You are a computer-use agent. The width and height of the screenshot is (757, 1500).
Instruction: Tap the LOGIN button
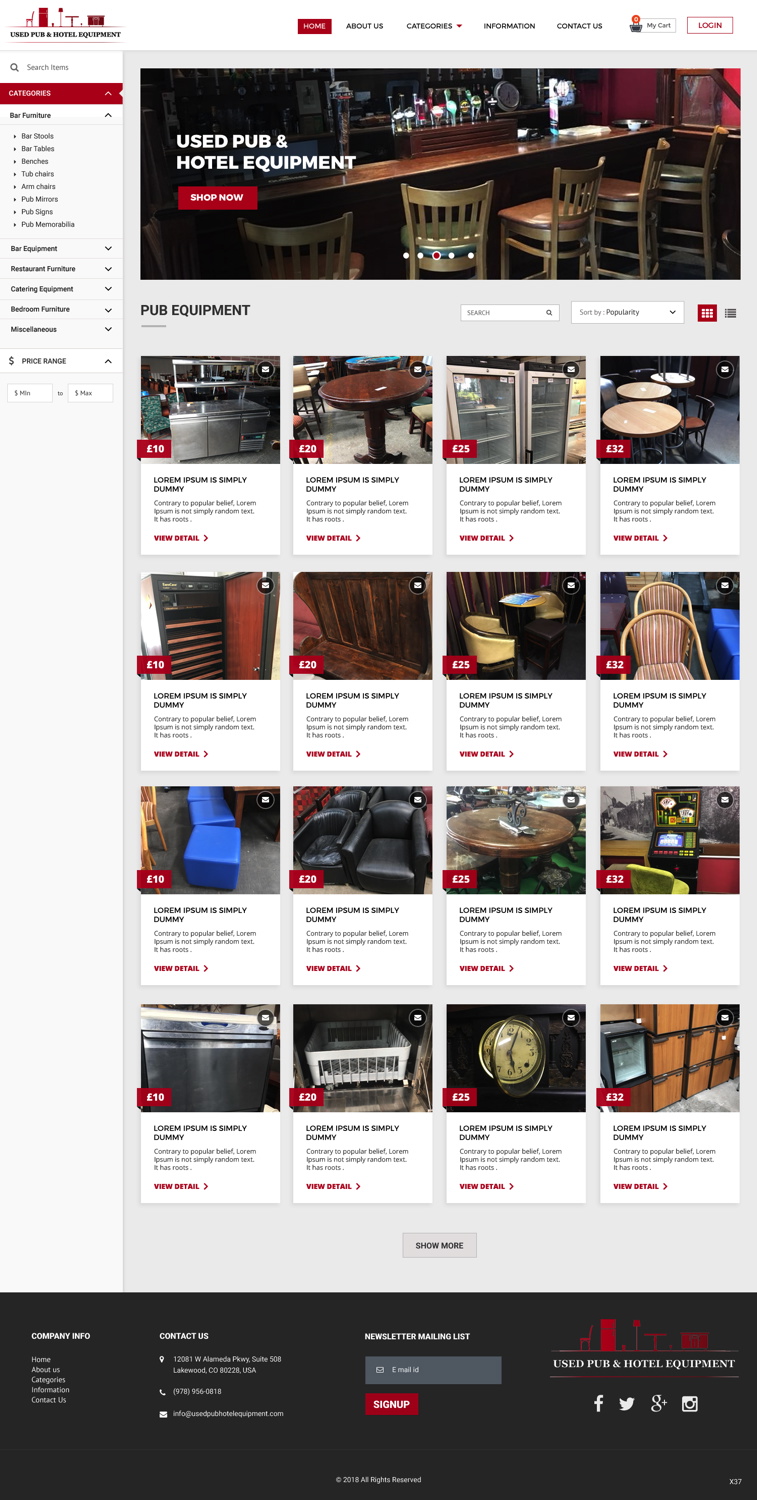click(x=709, y=26)
